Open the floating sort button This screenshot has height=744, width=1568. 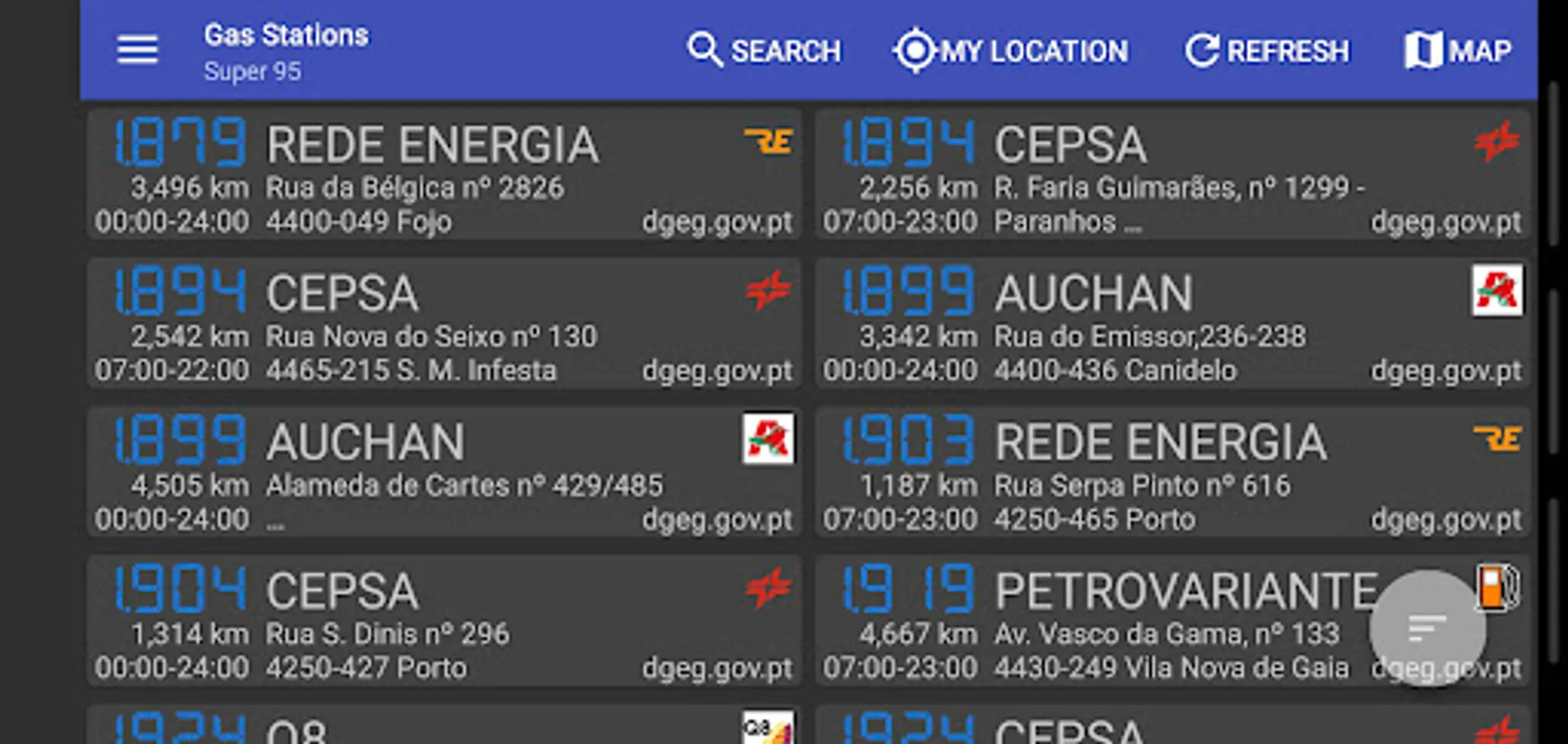[x=1427, y=628]
